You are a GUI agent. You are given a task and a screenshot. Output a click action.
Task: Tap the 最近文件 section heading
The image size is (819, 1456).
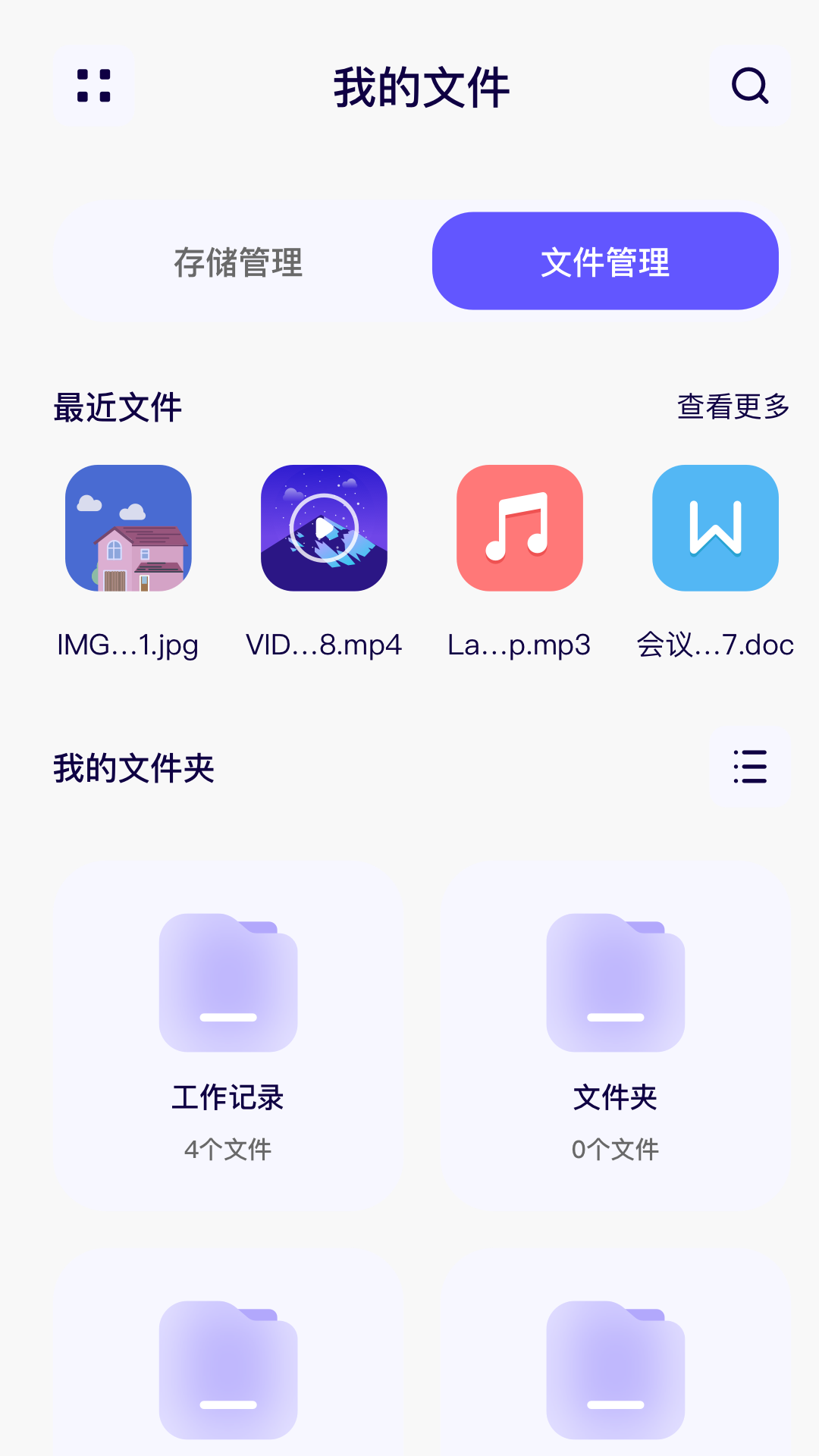coord(118,407)
